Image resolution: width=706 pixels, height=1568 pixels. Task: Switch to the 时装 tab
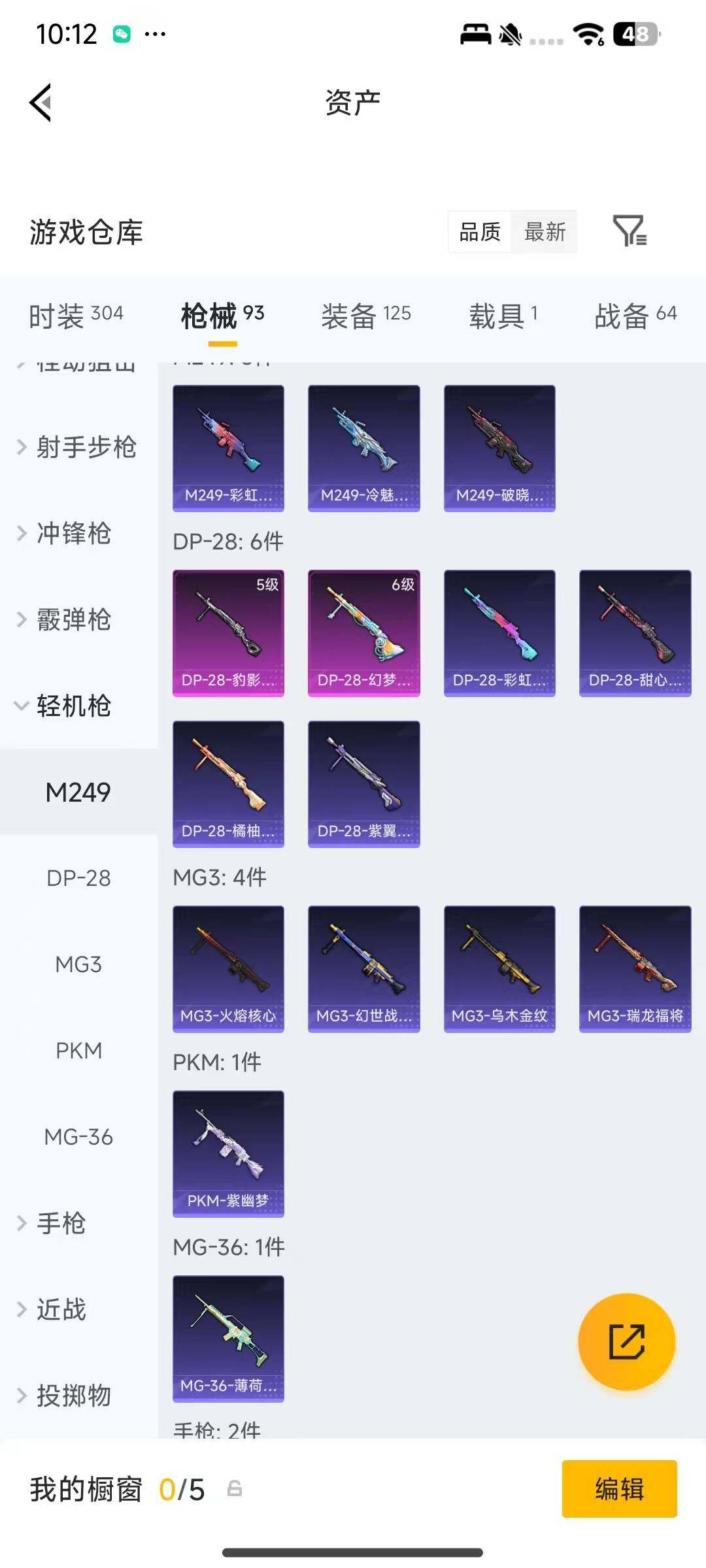click(76, 316)
